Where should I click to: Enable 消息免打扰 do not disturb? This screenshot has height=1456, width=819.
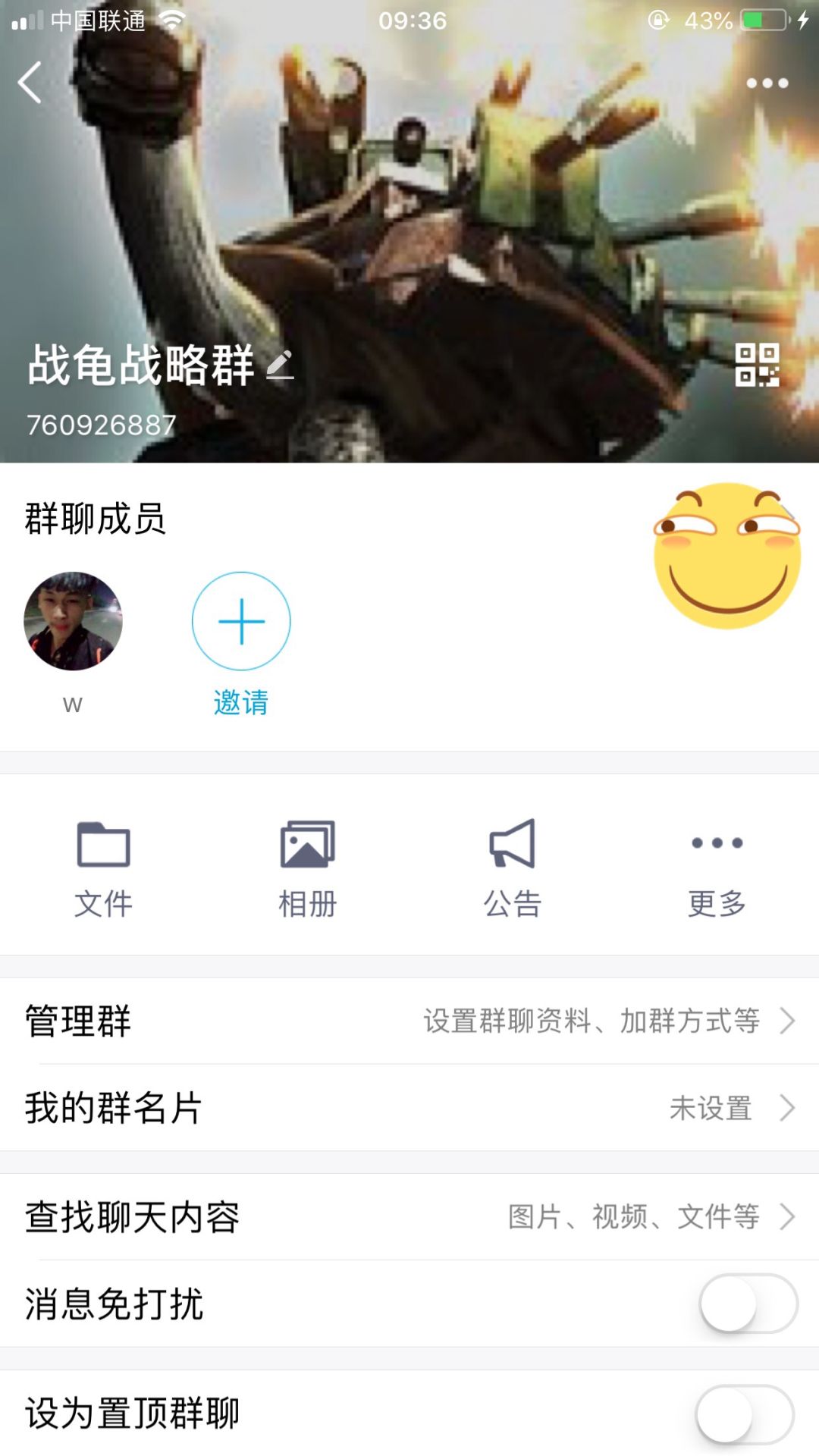click(748, 1304)
